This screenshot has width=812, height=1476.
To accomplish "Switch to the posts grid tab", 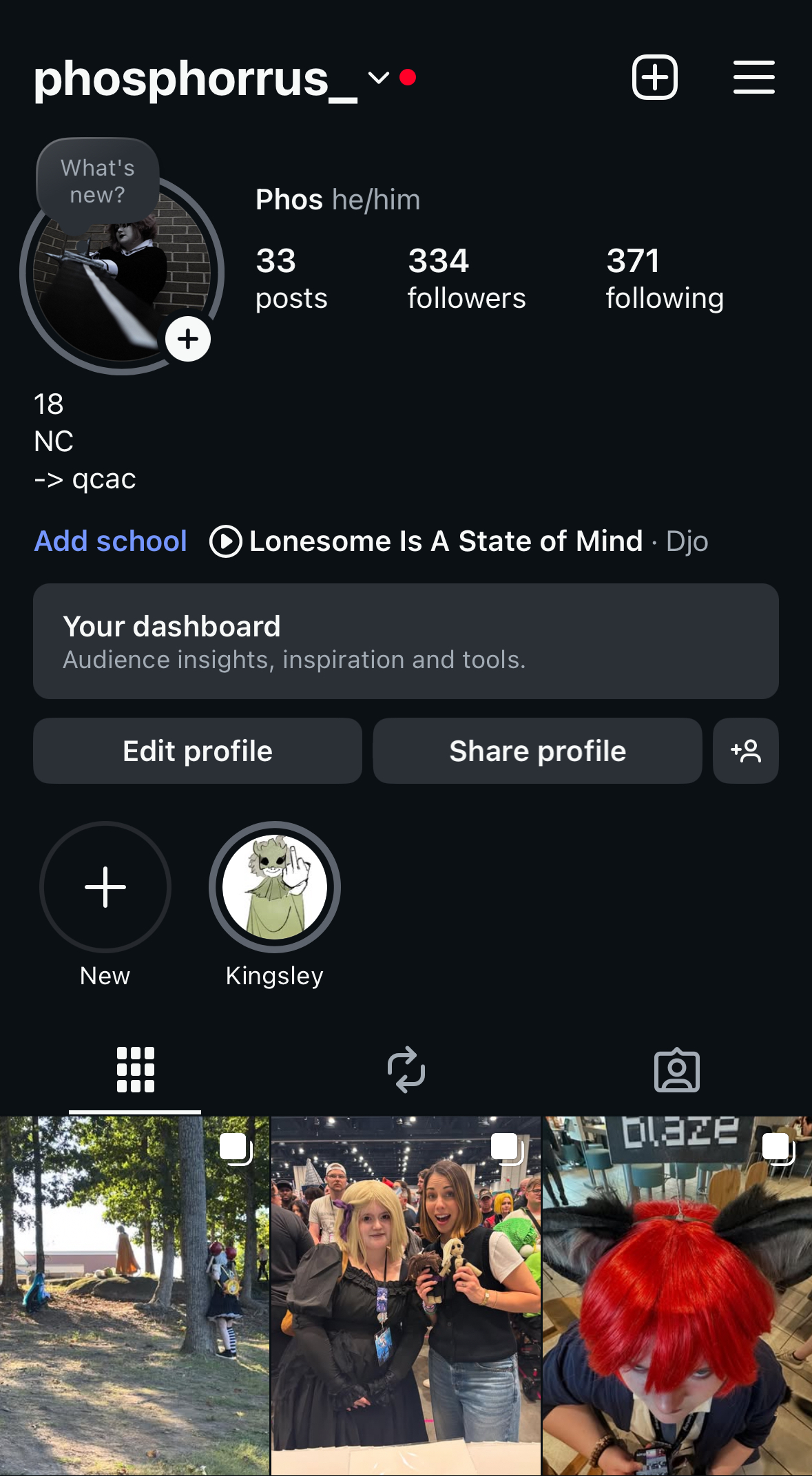I will 135,1070.
